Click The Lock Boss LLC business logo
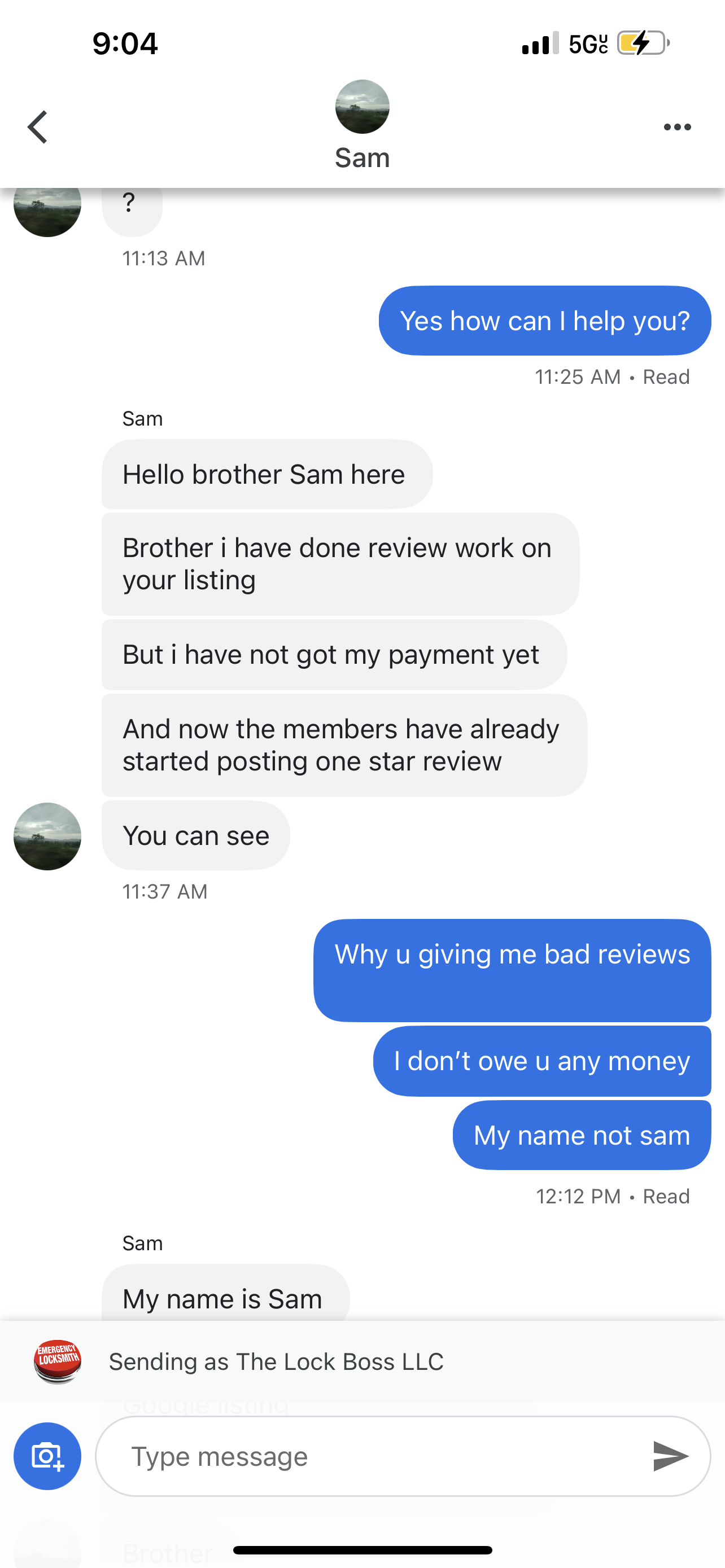 click(56, 1361)
